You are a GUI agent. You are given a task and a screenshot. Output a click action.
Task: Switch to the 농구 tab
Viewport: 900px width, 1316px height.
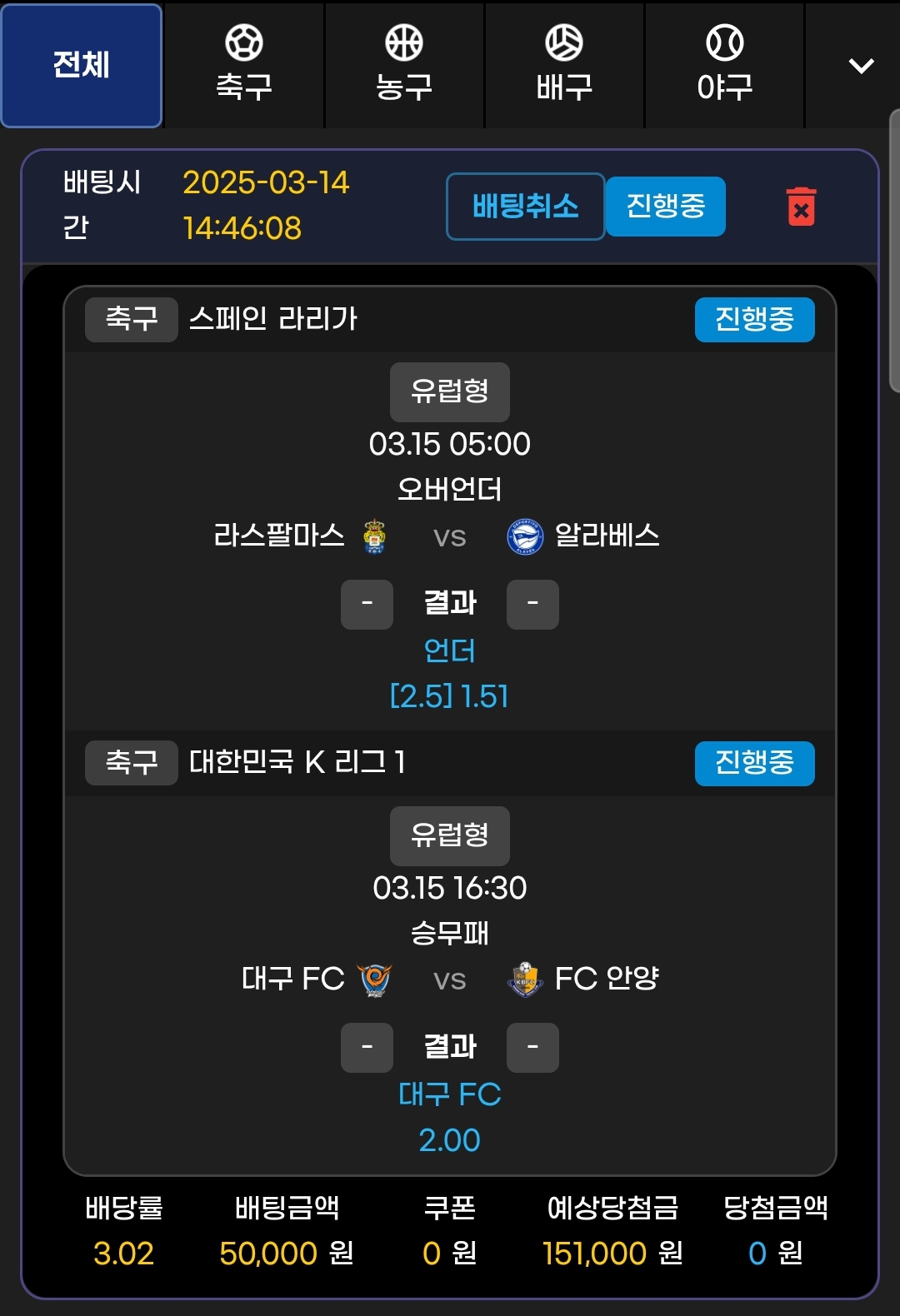[404, 65]
